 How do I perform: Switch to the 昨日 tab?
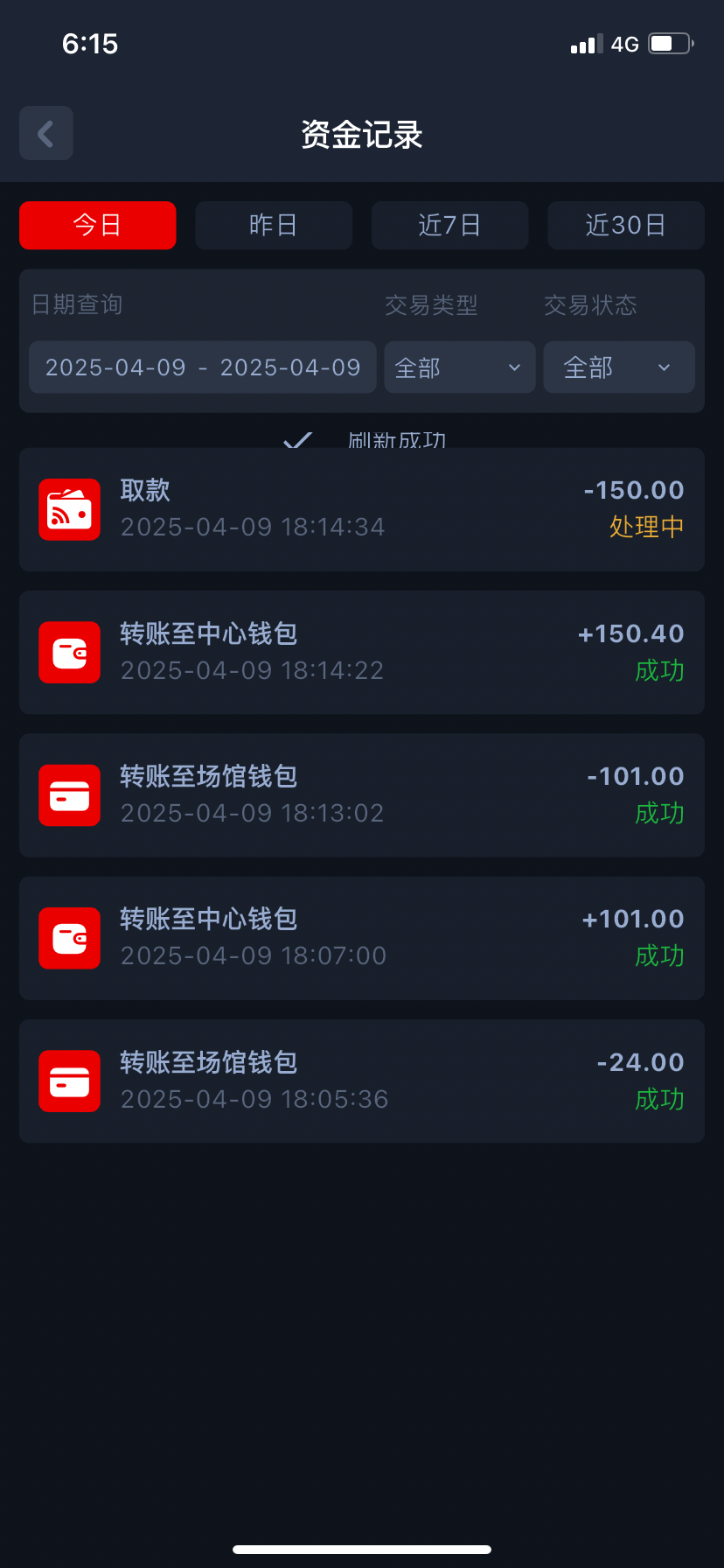pos(274,226)
